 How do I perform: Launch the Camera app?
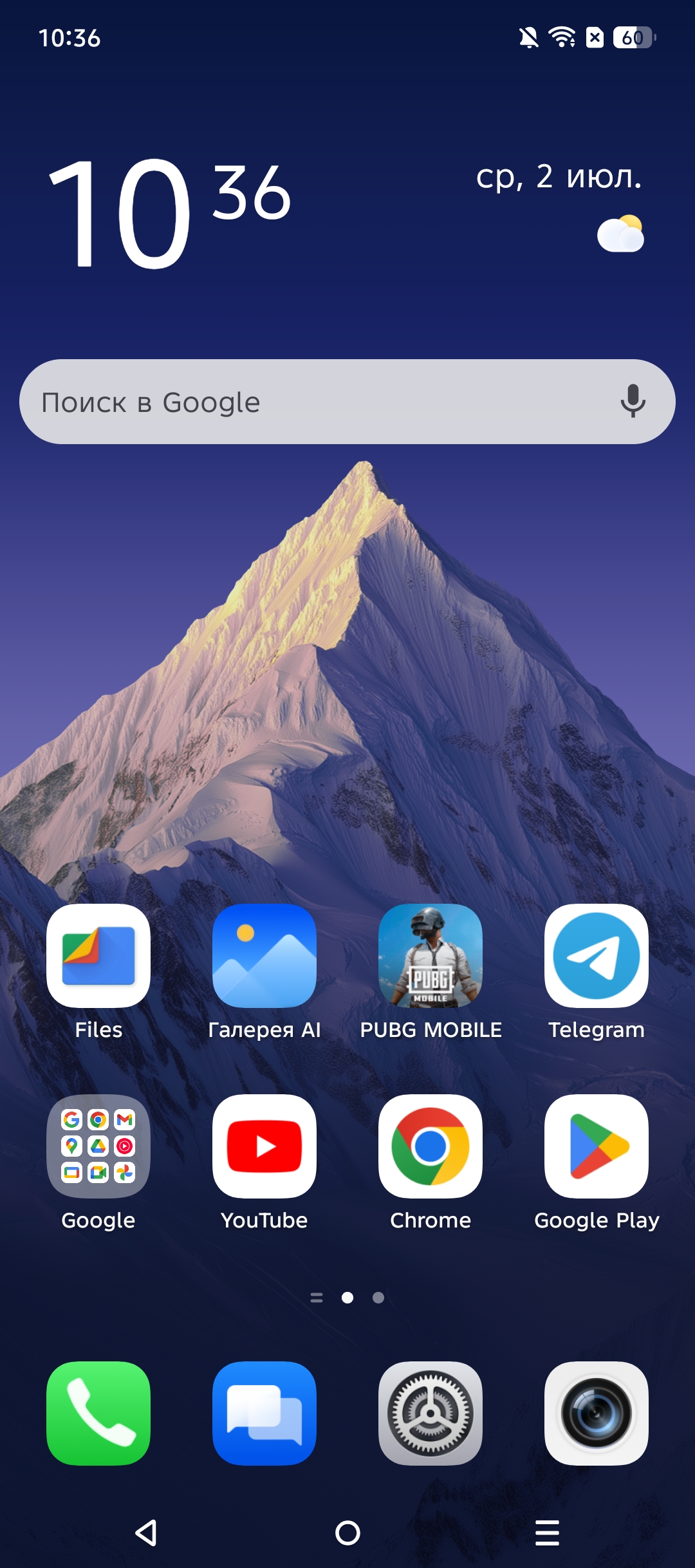[x=597, y=1414]
